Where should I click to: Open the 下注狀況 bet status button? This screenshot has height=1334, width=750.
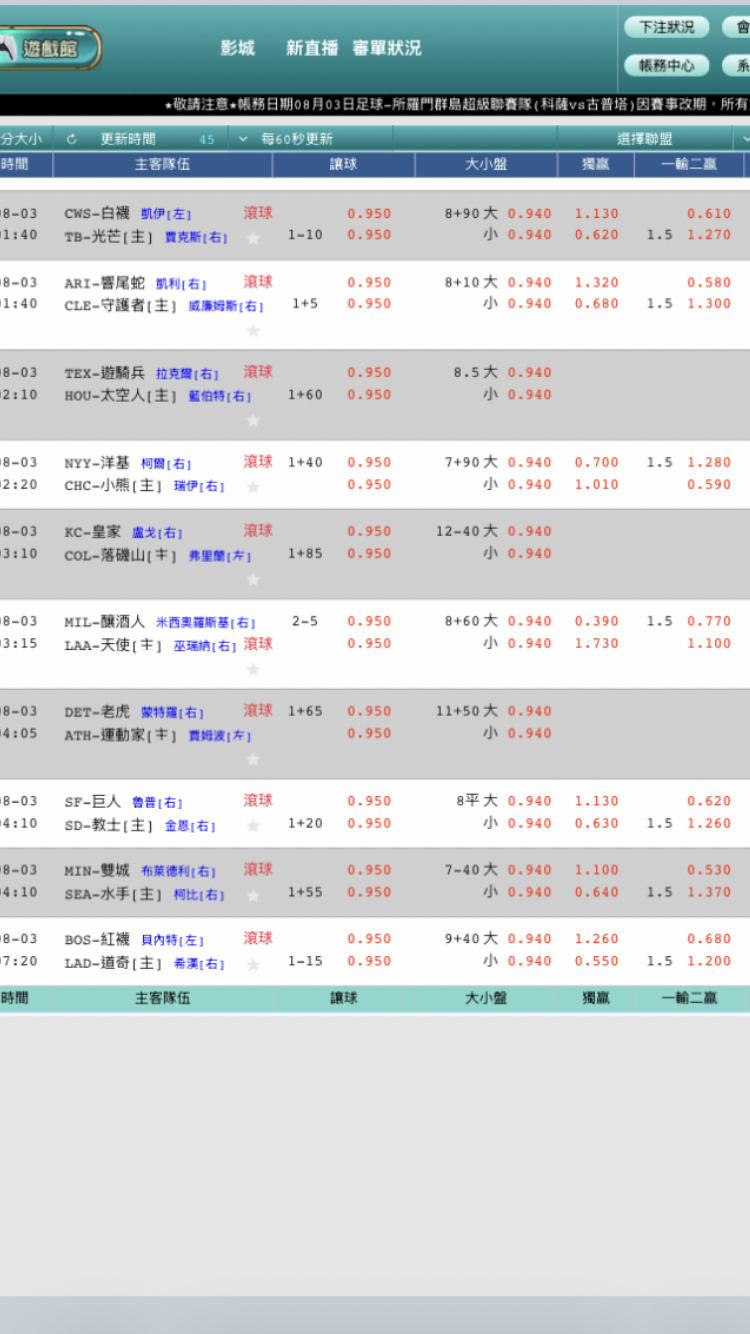(666, 27)
